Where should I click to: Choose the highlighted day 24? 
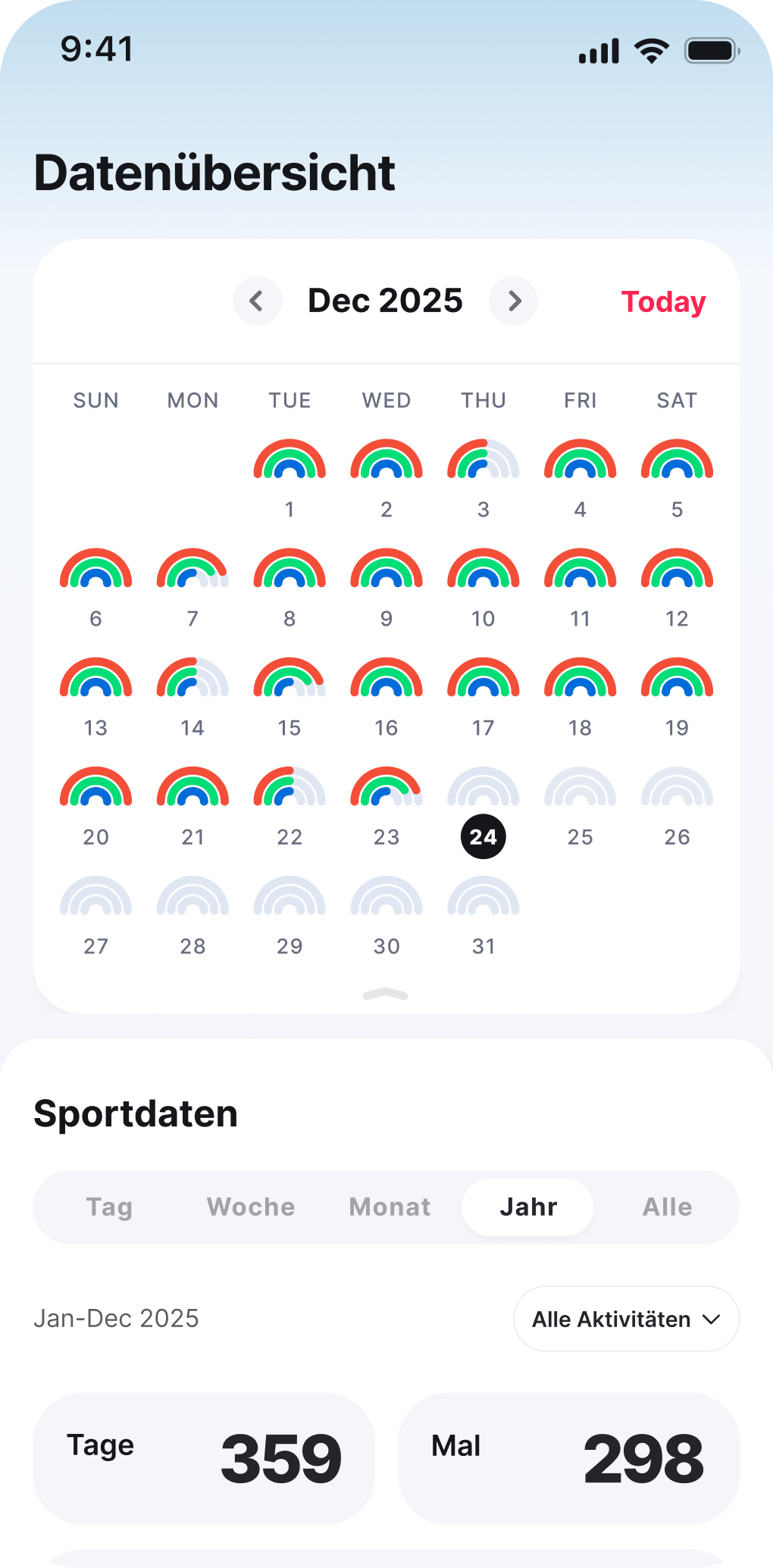(x=483, y=836)
